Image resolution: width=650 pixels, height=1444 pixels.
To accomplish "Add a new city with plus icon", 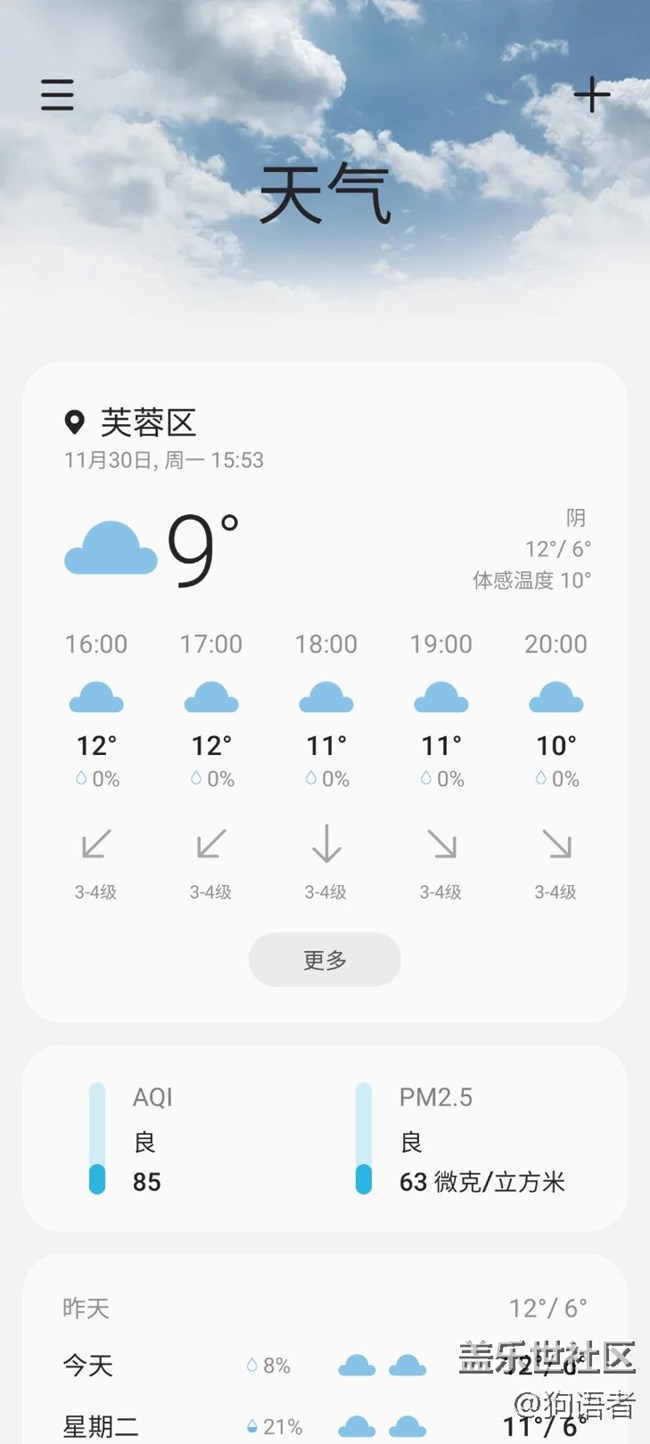I will click(592, 94).
